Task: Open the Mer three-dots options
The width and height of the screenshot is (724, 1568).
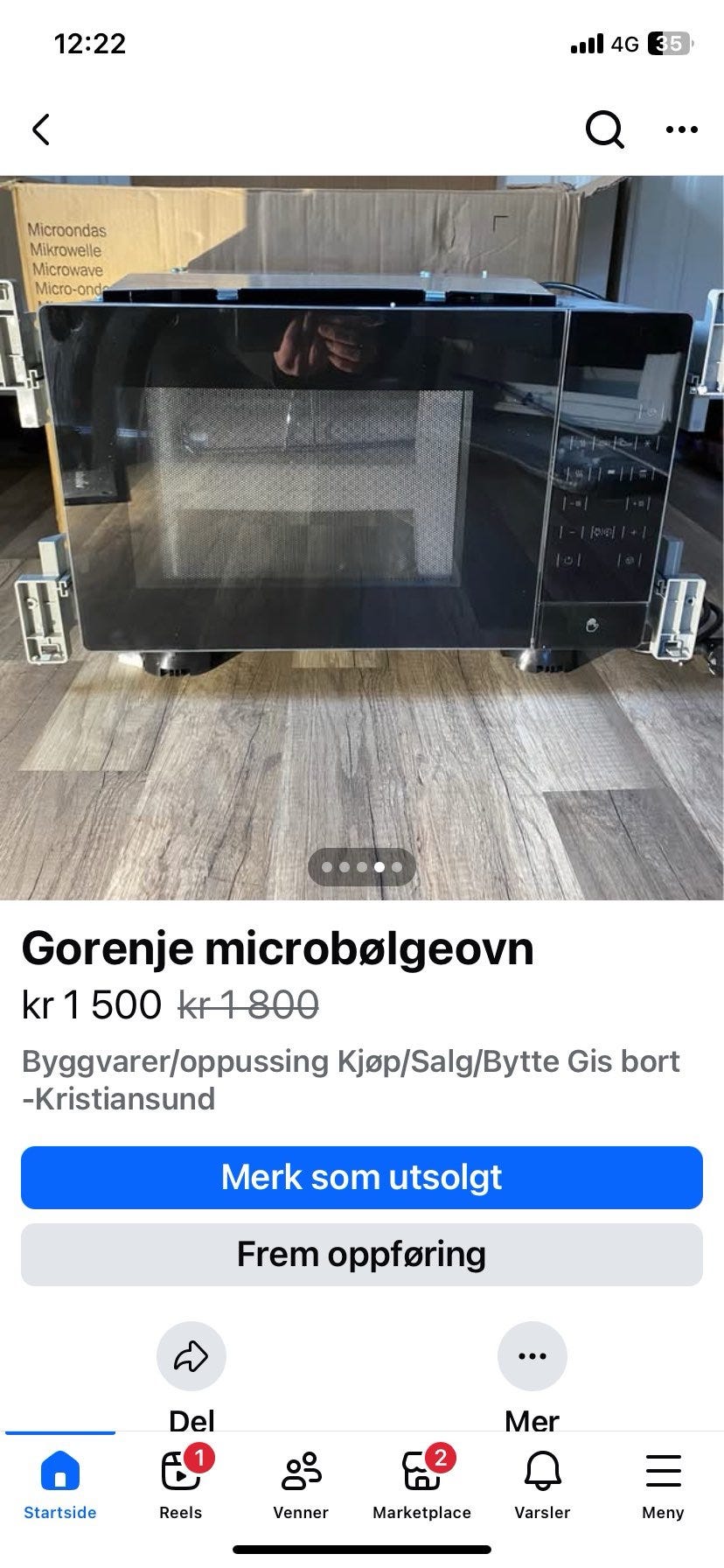Action: click(x=533, y=1355)
